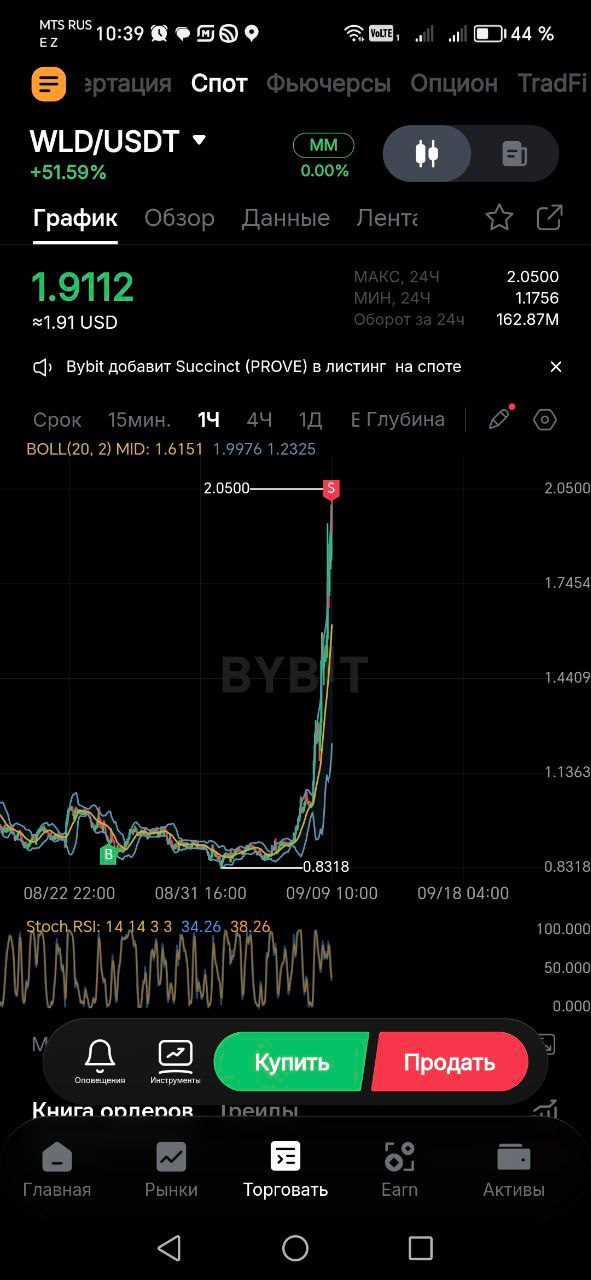Image resolution: width=591 pixels, height=1280 pixels.
Task: Share the chart via export icon
Action: (550, 218)
